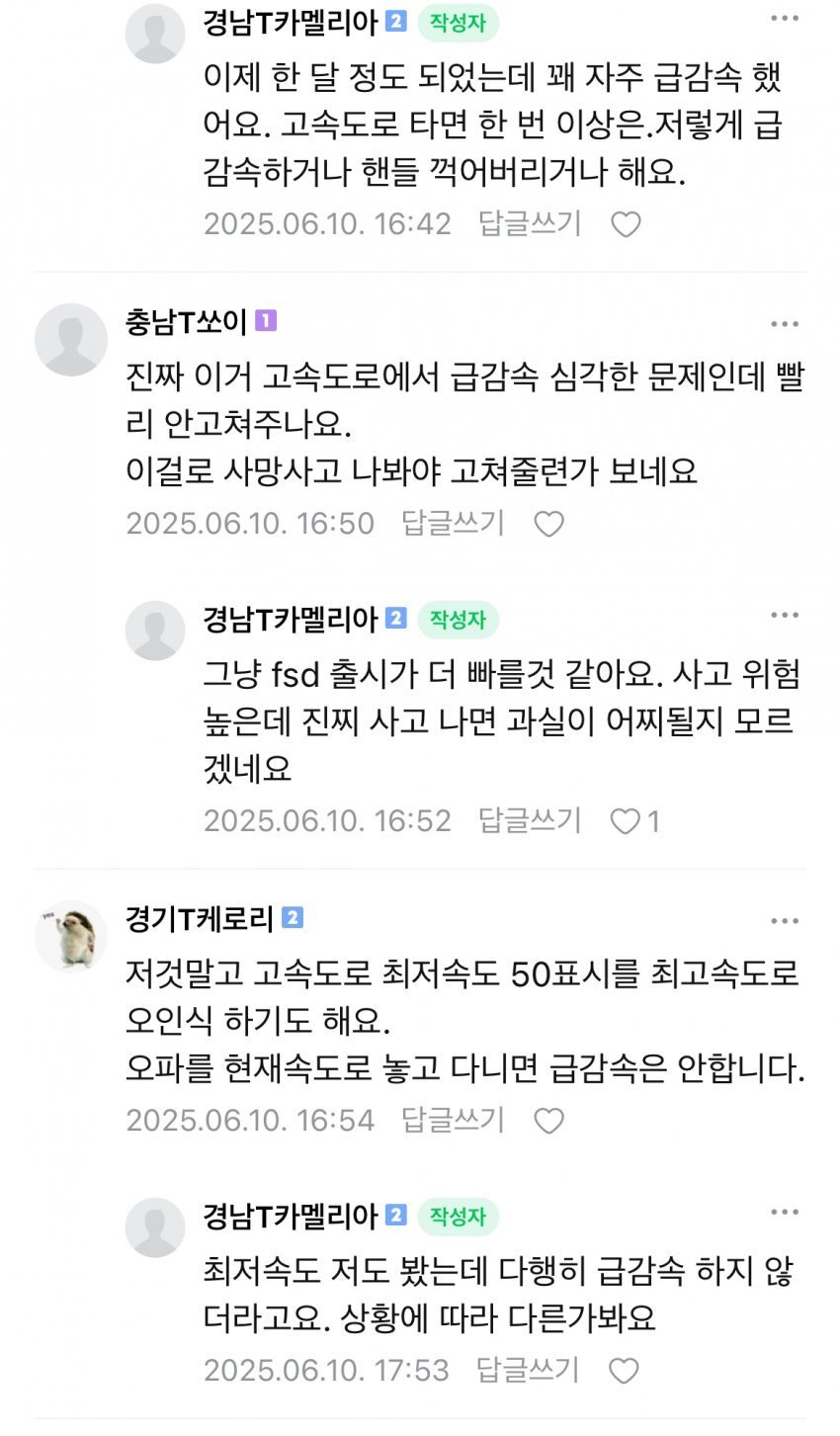
Task: Like the comment posted at 17:53
Action: 624,1371
